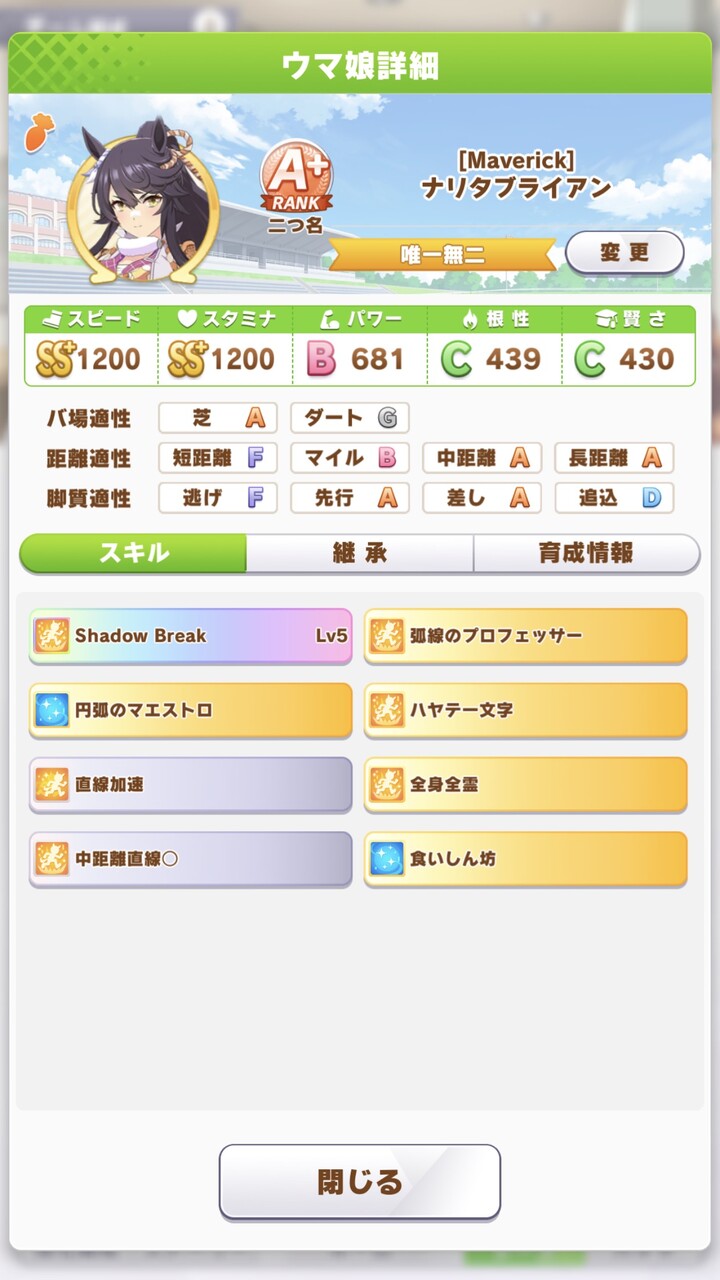Open the 食いしん坊 skill
Screen dimensions: 720x1280
(x=525, y=859)
